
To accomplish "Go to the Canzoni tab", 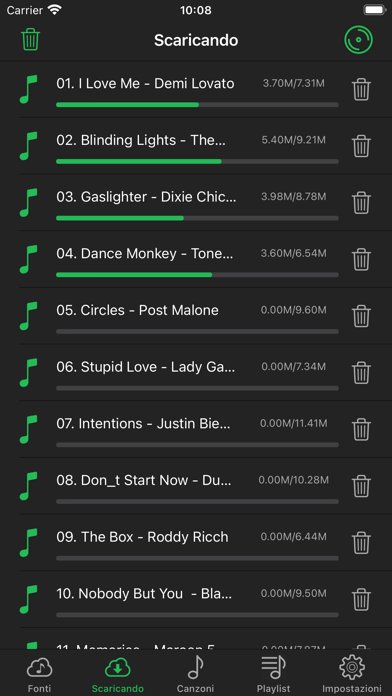I will tap(196, 675).
